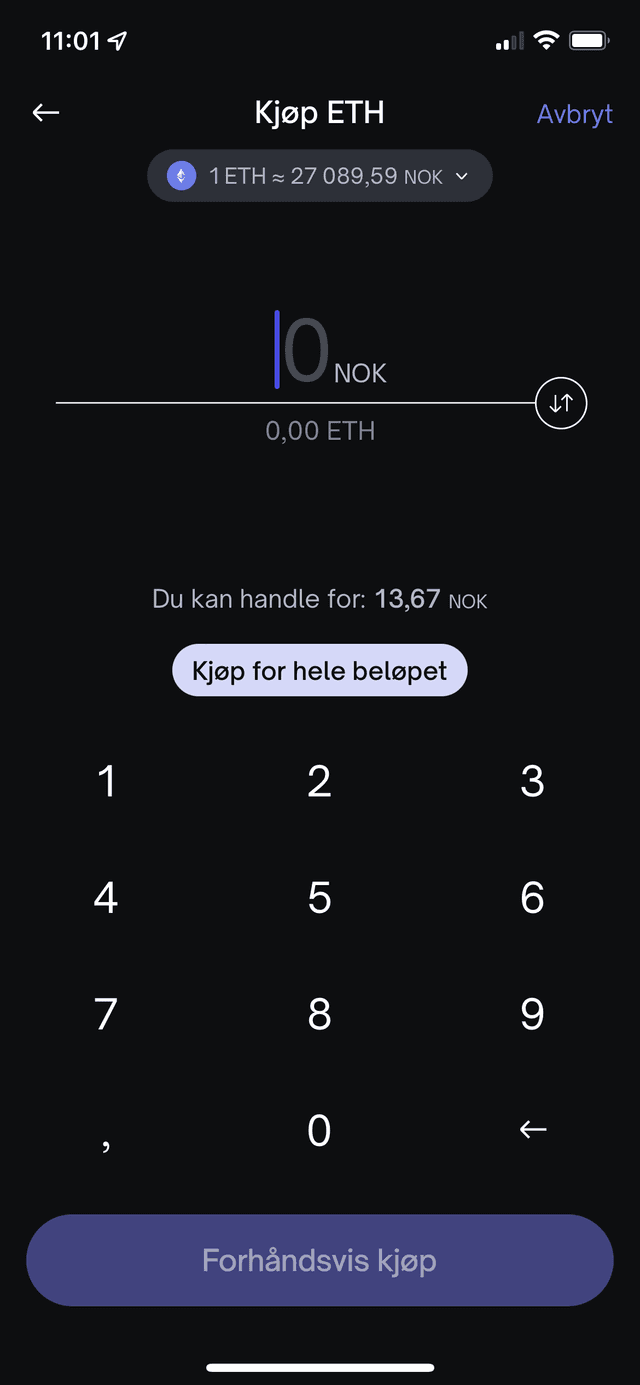Viewport: 640px width, 1385px height.
Task: Enter digit 7 on keypad
Action: [x=106, y=1014]
